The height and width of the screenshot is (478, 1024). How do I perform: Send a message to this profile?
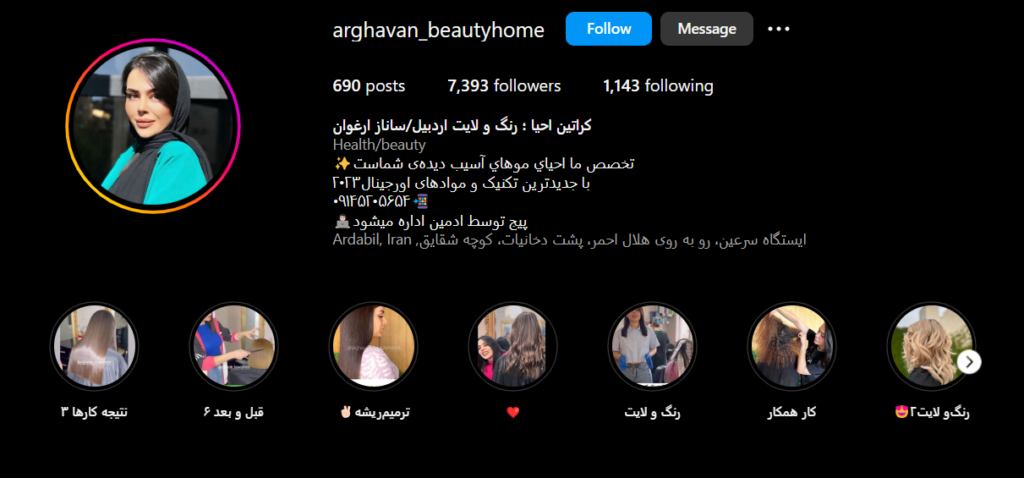click(706, 29)
